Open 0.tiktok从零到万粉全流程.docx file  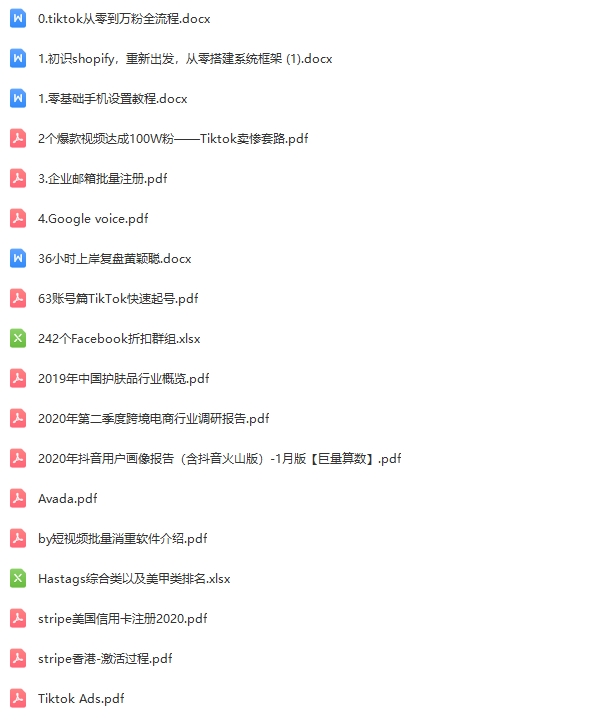pos(124,19)
